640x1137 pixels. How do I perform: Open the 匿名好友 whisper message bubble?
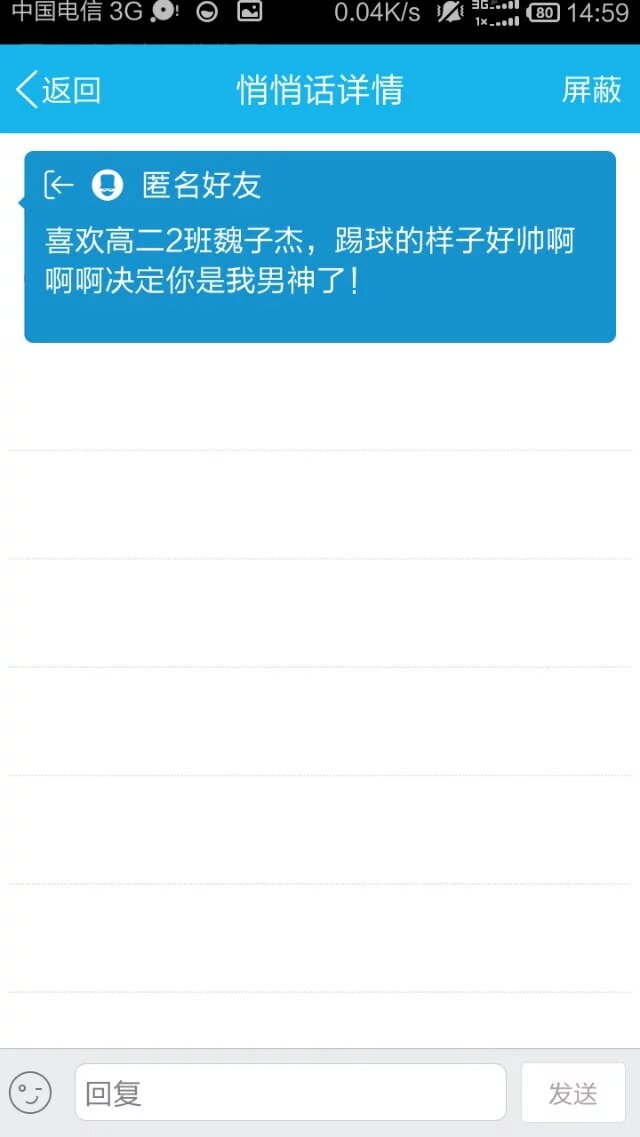(320, 247)
